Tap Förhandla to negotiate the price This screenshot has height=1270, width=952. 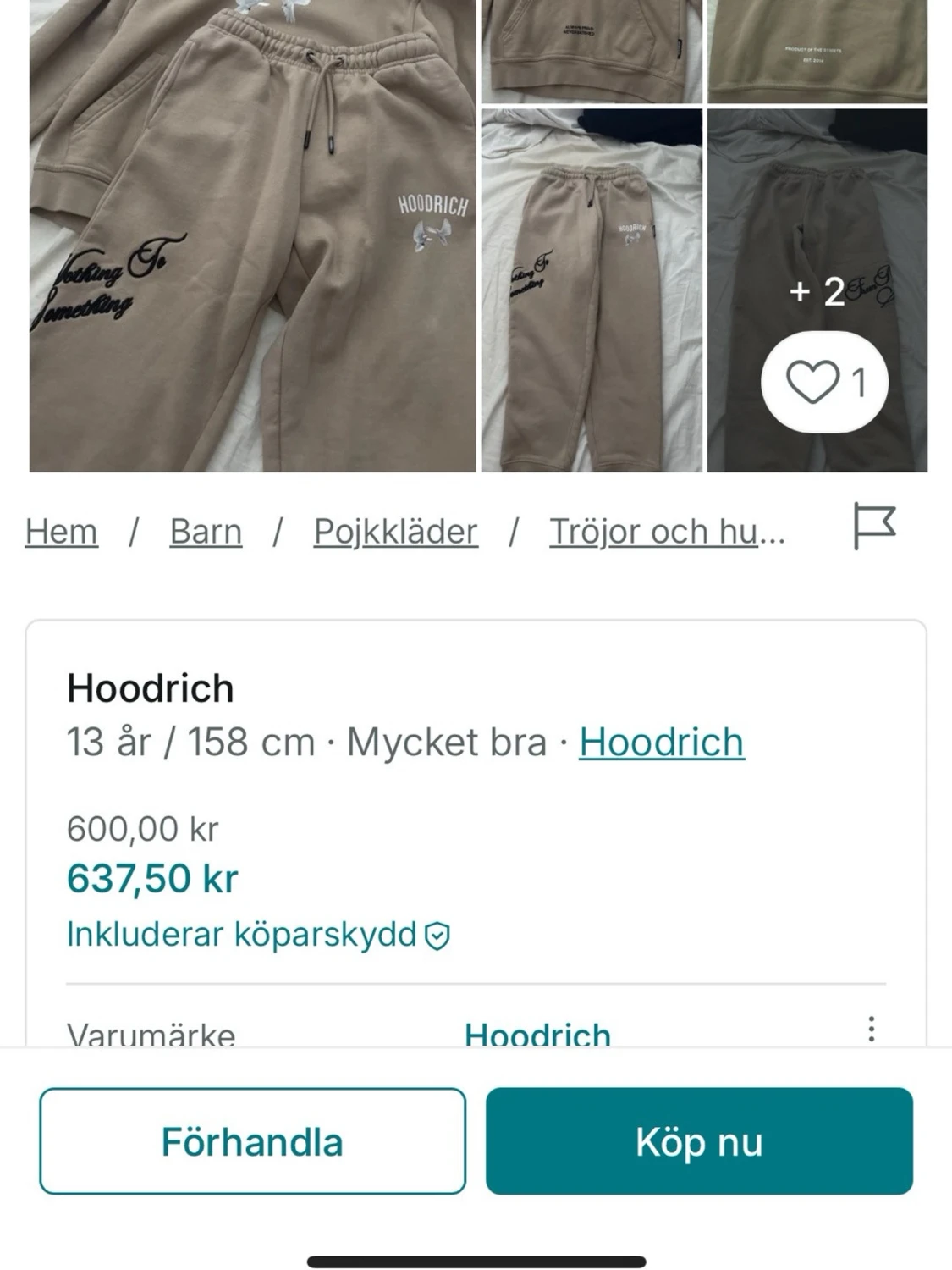pyautogui.click(x=252, y=1141)
